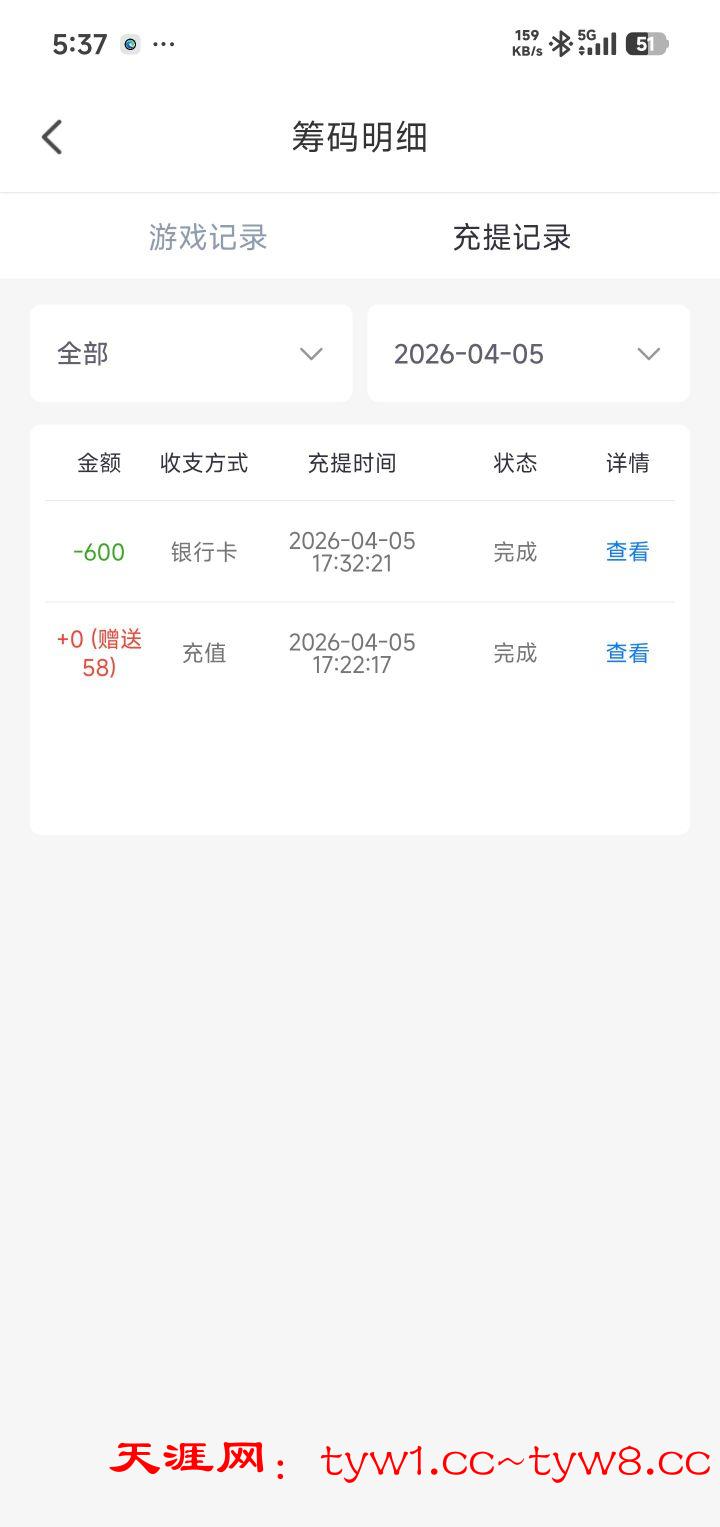Select the 充提记录 tab
Image resolution: width=720 pixels, height=1527 pixels.
click(x=511, y=238)
